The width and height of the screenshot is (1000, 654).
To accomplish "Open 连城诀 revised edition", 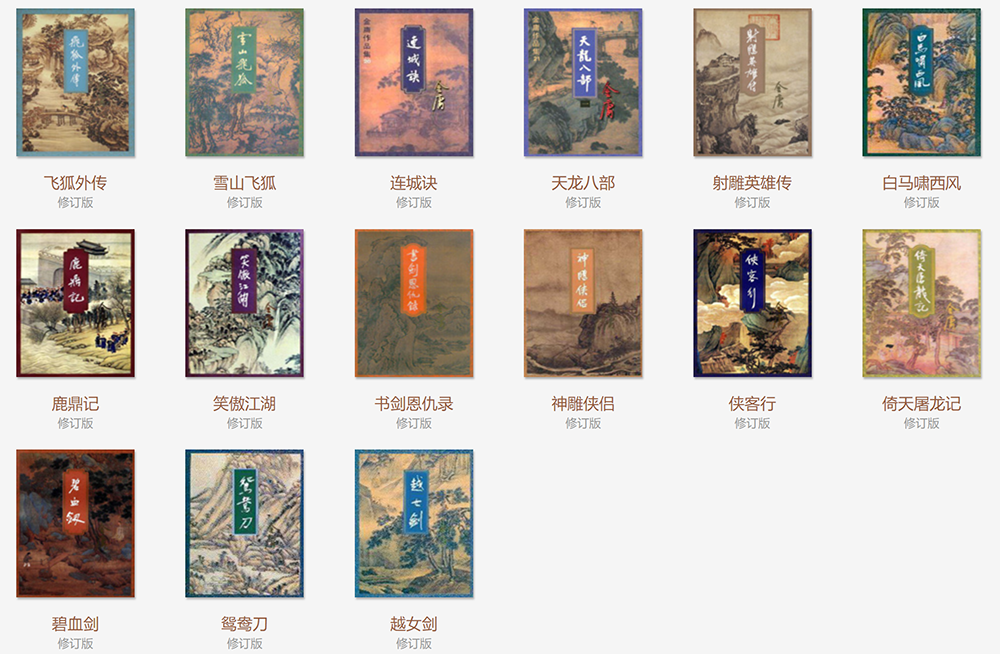I will coord(414,83).
